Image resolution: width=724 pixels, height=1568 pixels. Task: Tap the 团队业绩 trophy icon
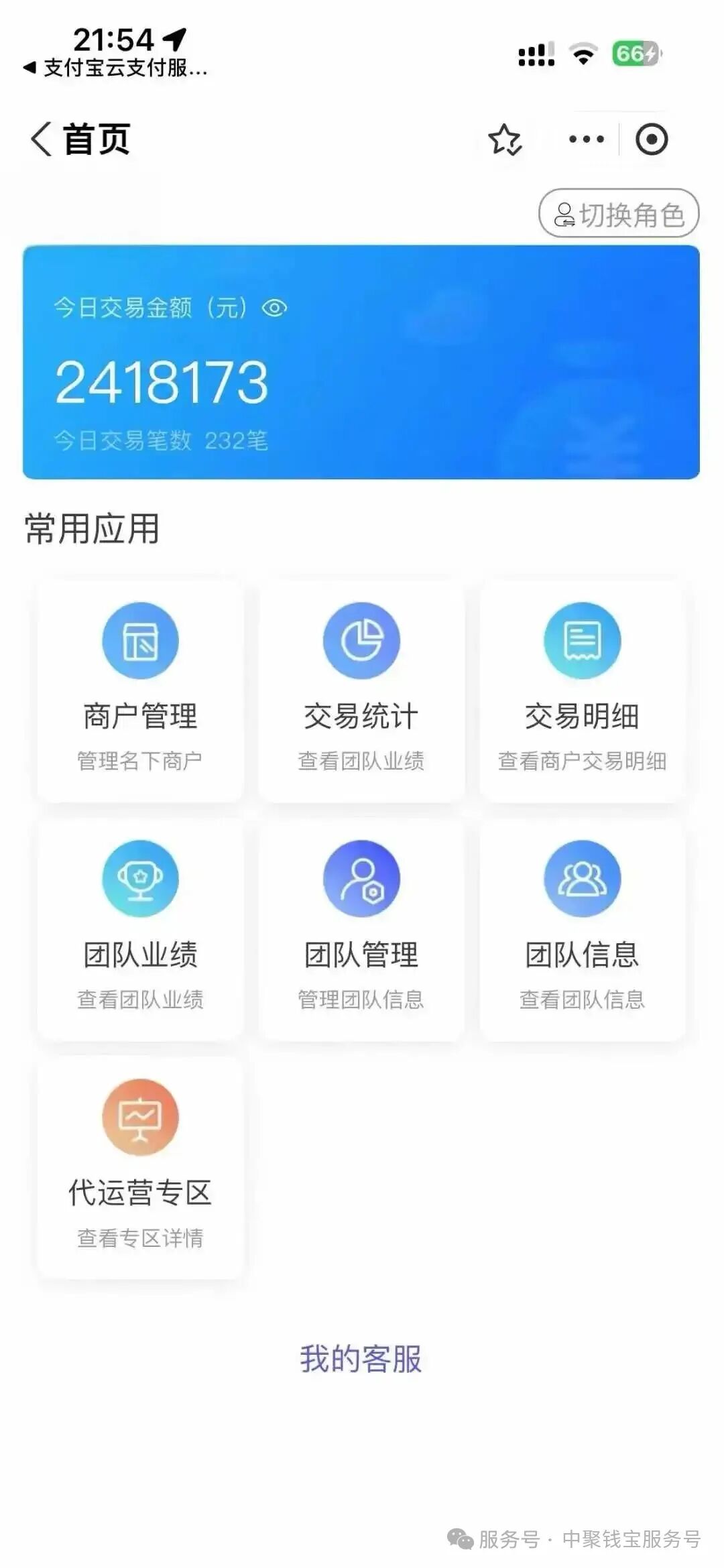tap(139, 880)
